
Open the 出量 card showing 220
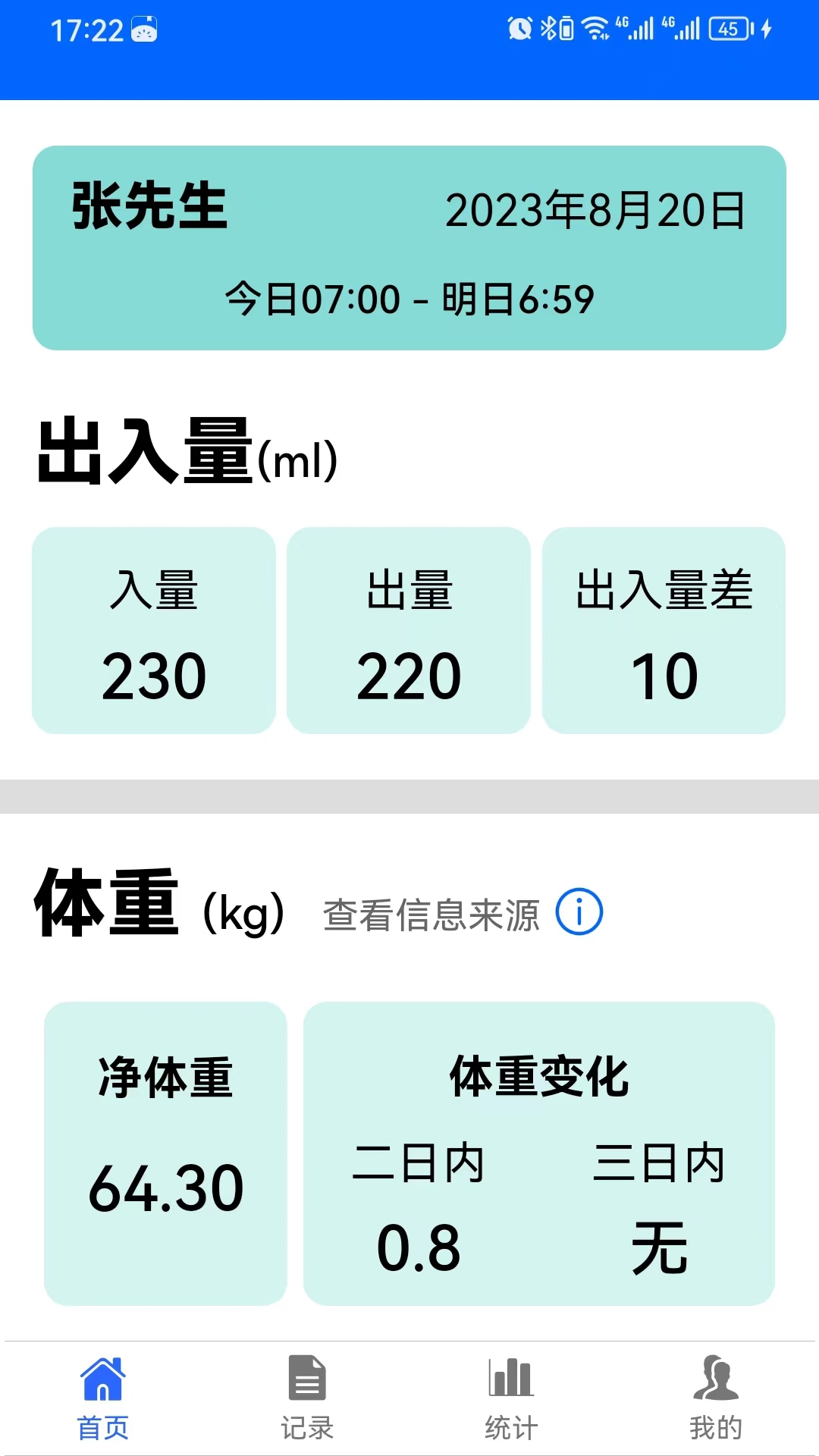pyautogui.click(x=409, y=630)
